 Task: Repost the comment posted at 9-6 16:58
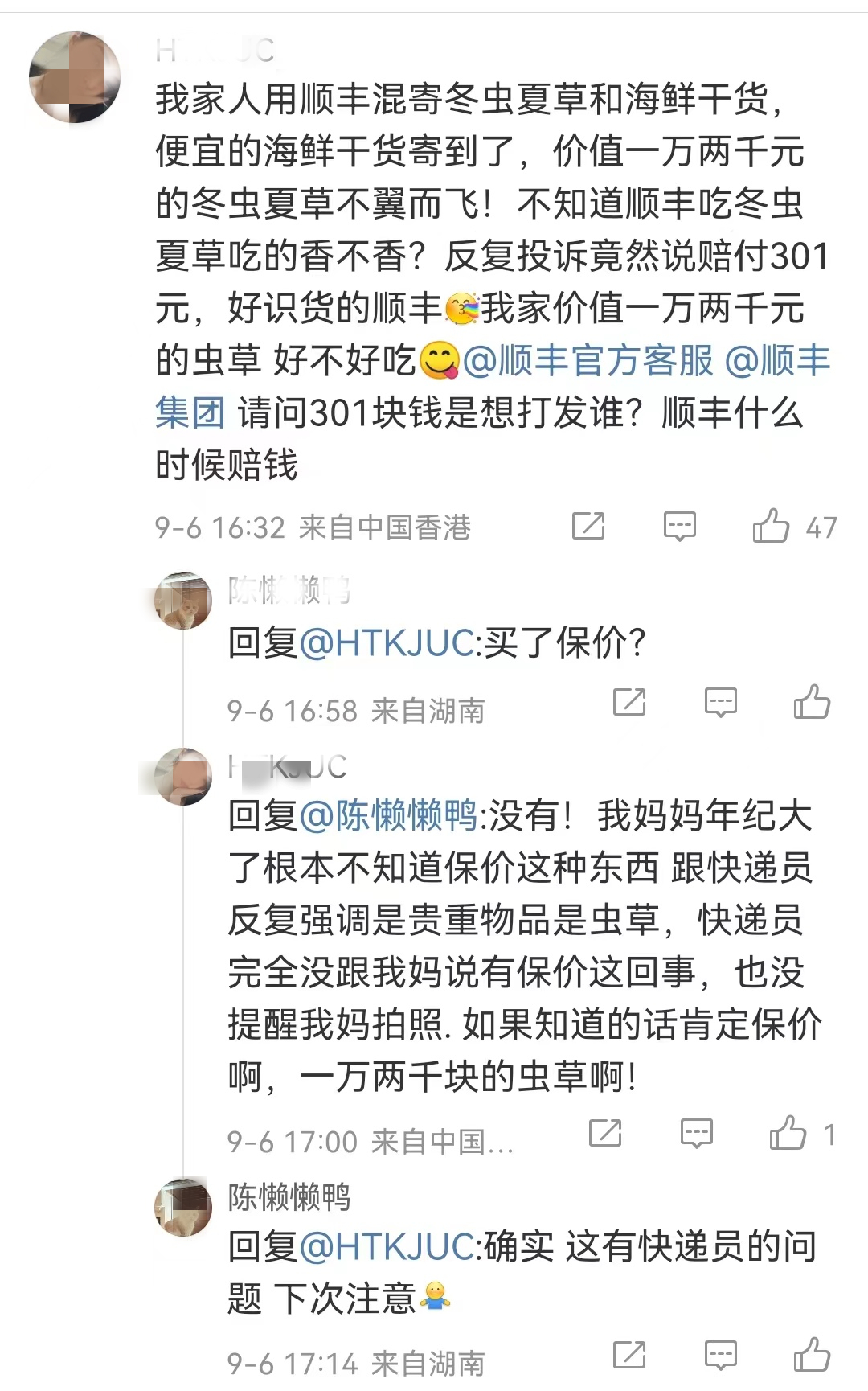click(629, 702)
